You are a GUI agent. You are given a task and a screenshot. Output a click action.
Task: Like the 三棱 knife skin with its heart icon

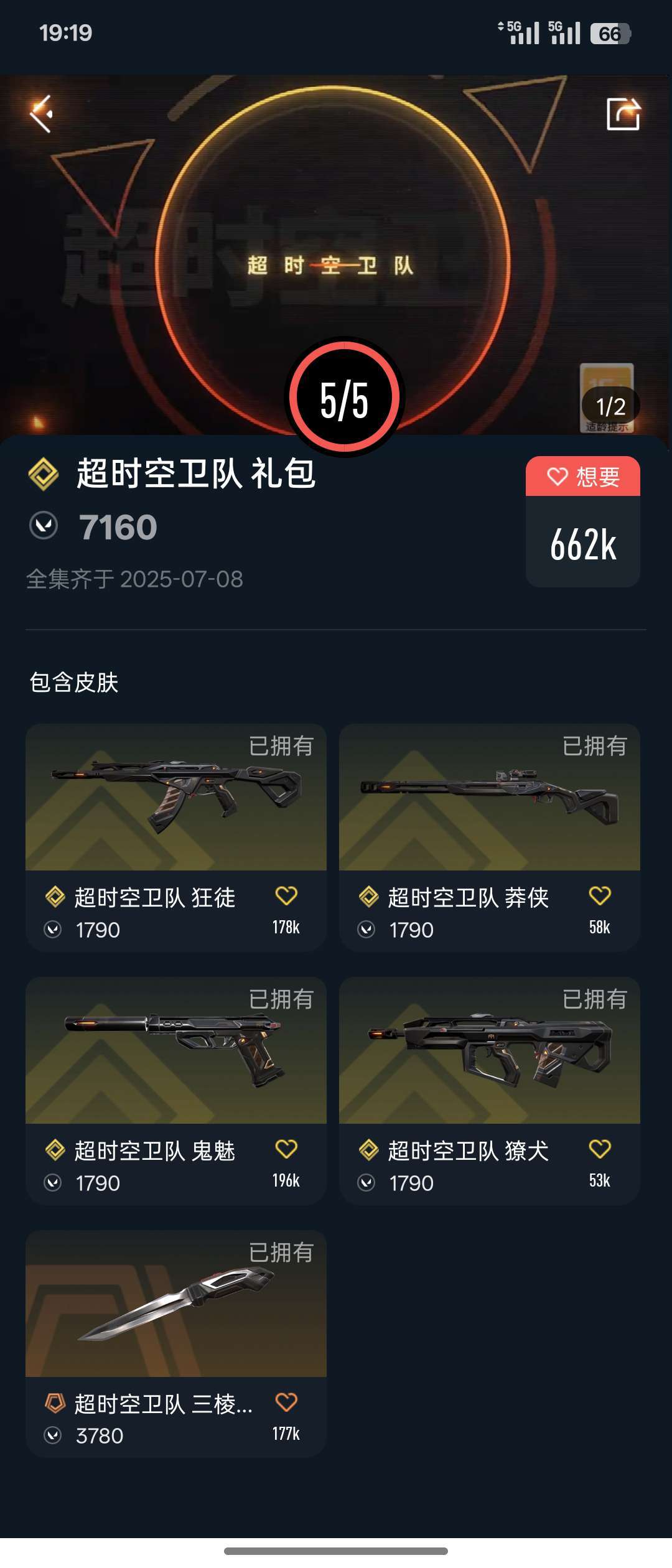[286, 1402]
